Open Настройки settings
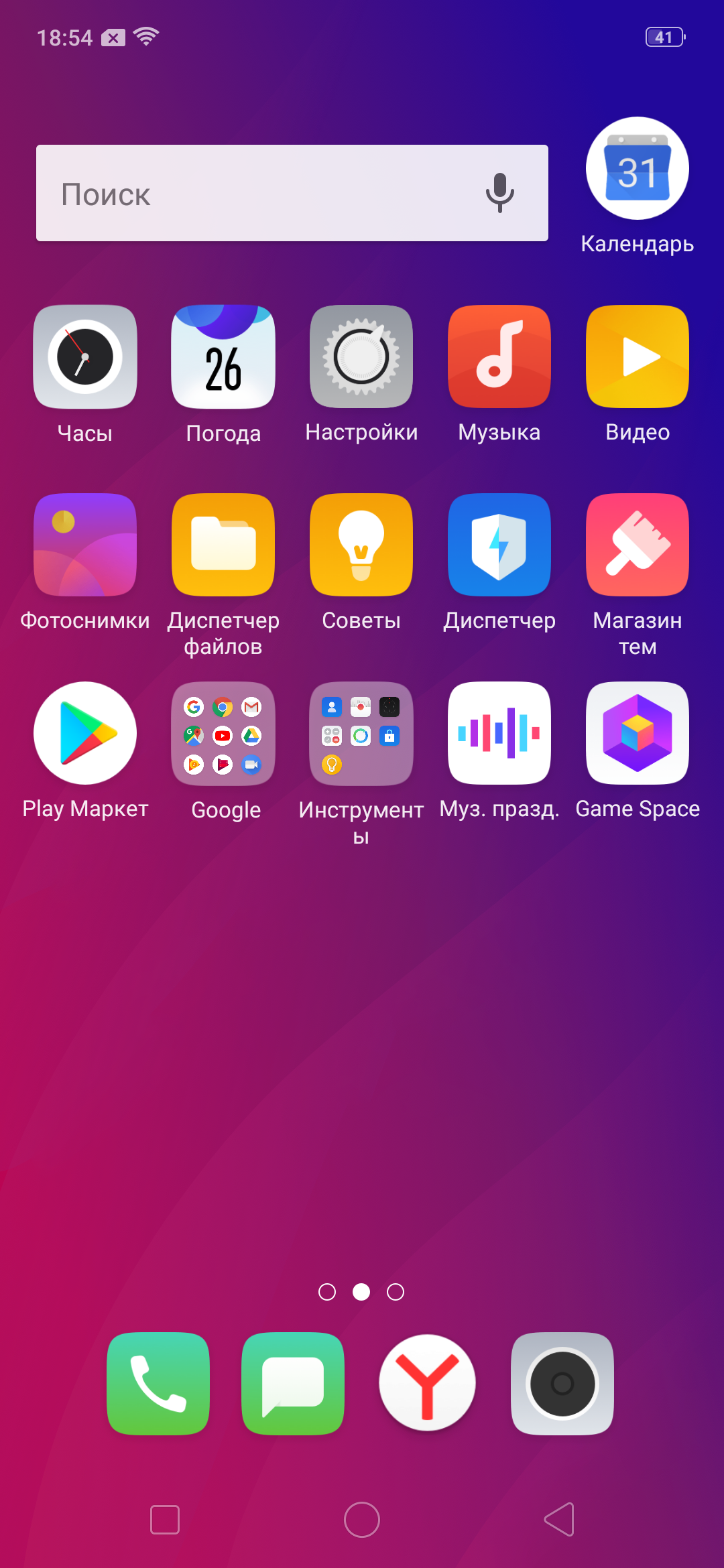 pos(361,356)
